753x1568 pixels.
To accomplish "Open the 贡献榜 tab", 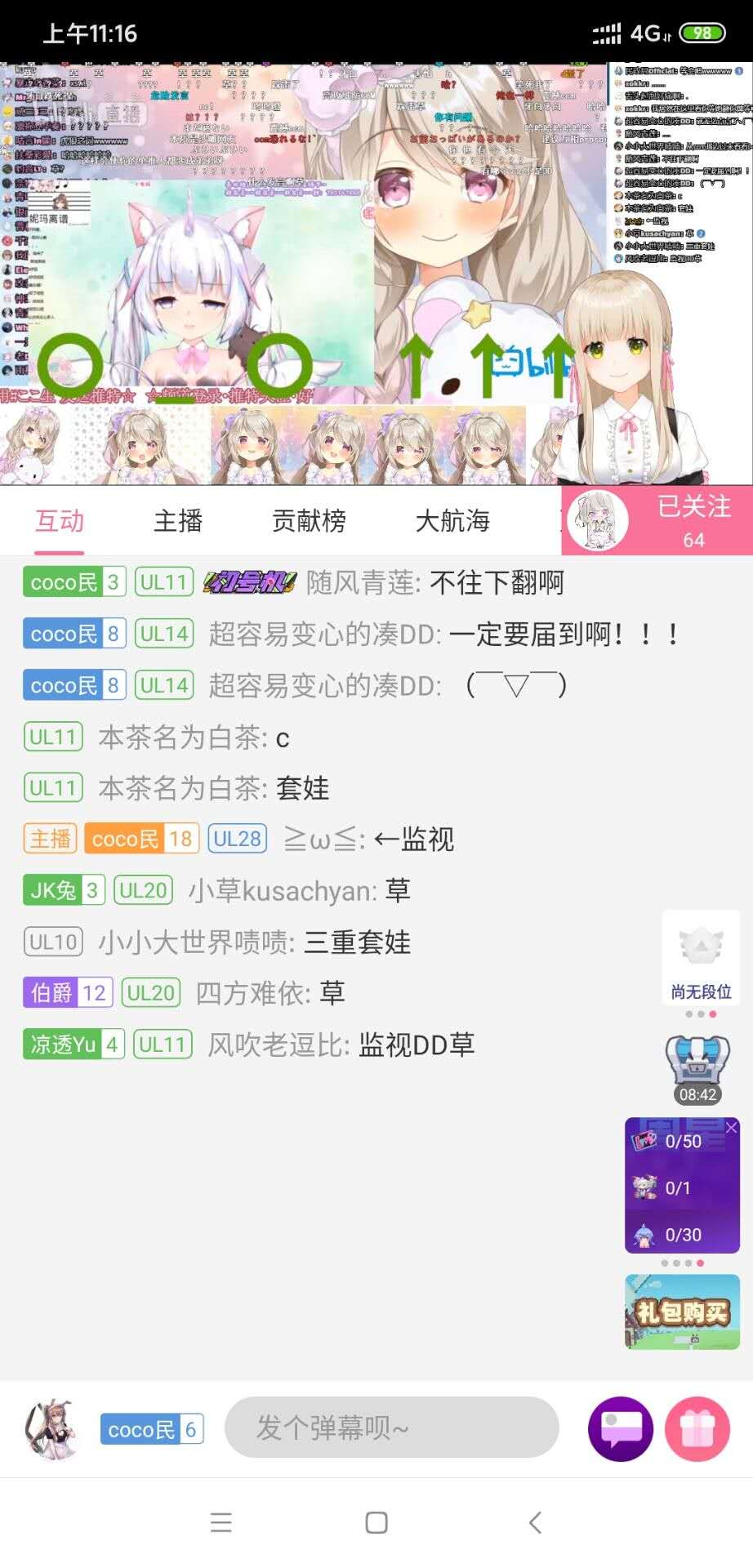I will [x=309, y=521].
